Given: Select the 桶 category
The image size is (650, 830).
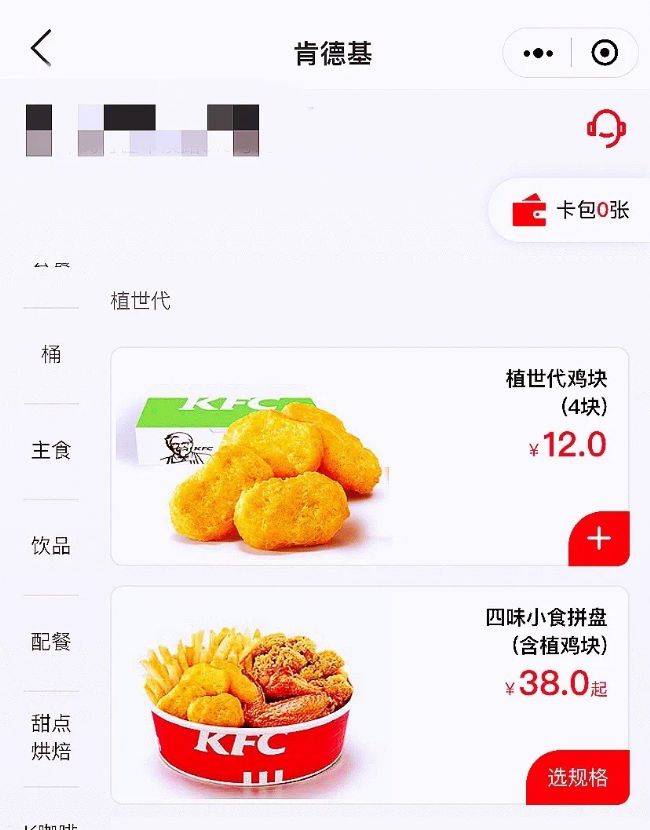Looking at the screenshot, I should (x=51, y=354).
